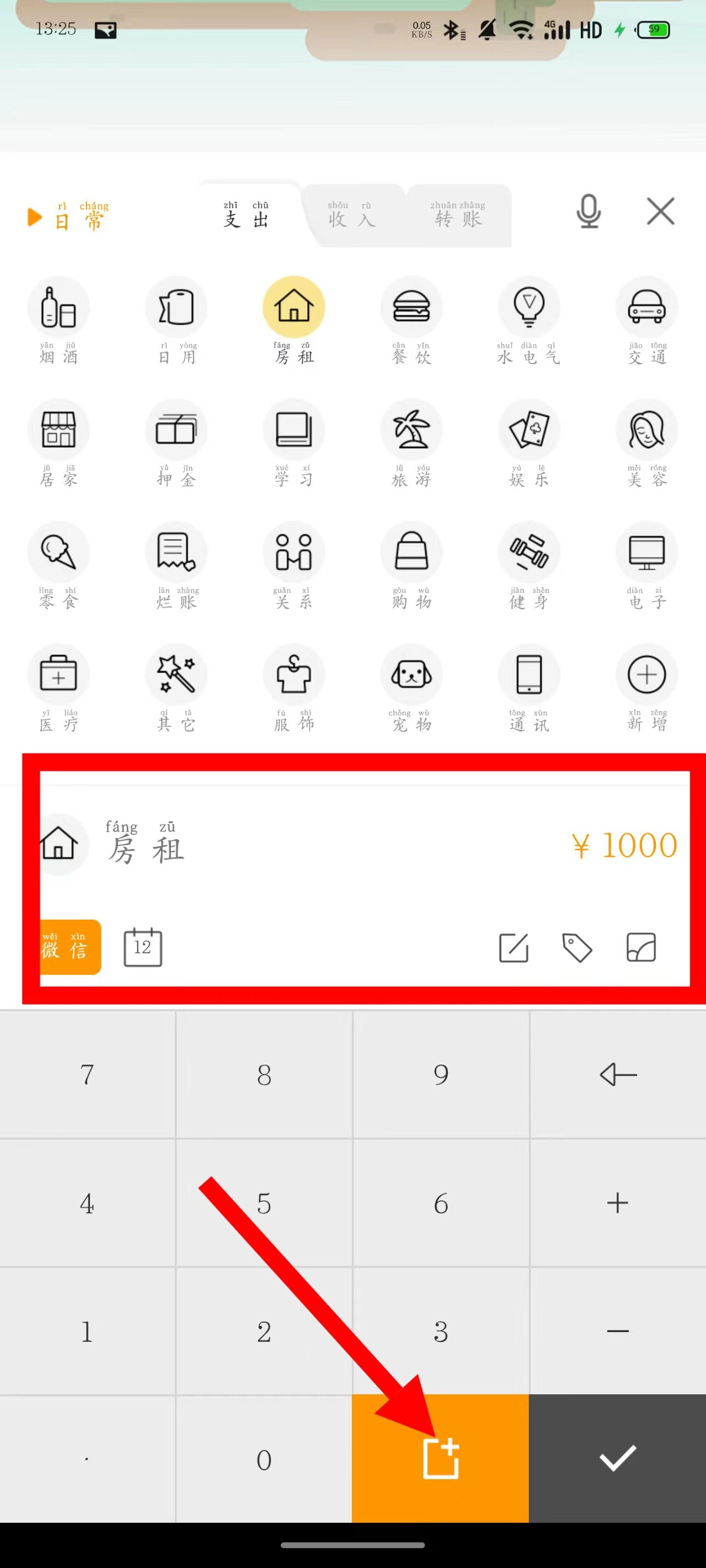Image resolution: width=706 pixels, height=1568 pixels.
Task: Add a tag to this record
Action: pyautogui.click(x=577, y=948)
